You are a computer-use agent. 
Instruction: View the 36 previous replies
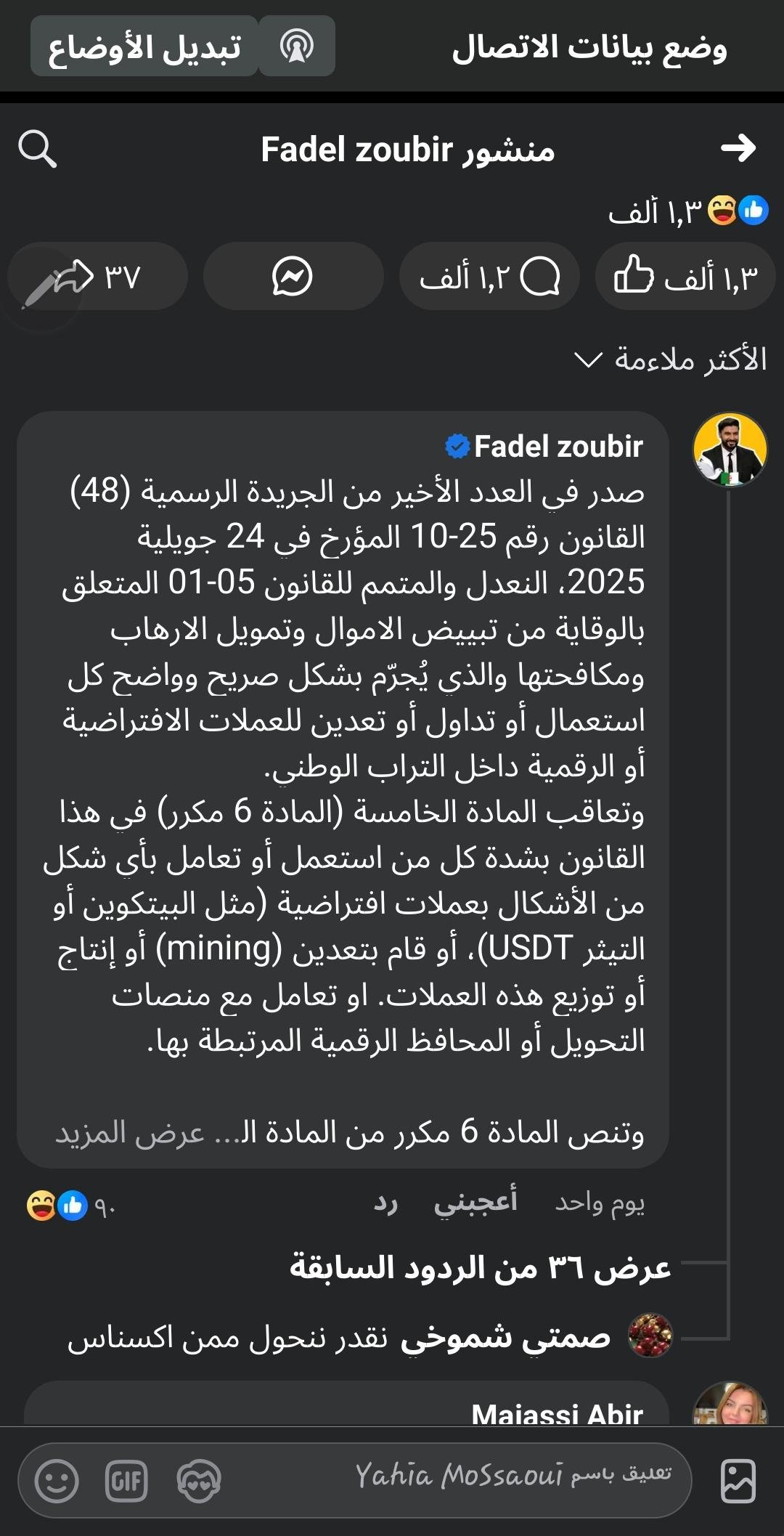[x=480, y=1268]
